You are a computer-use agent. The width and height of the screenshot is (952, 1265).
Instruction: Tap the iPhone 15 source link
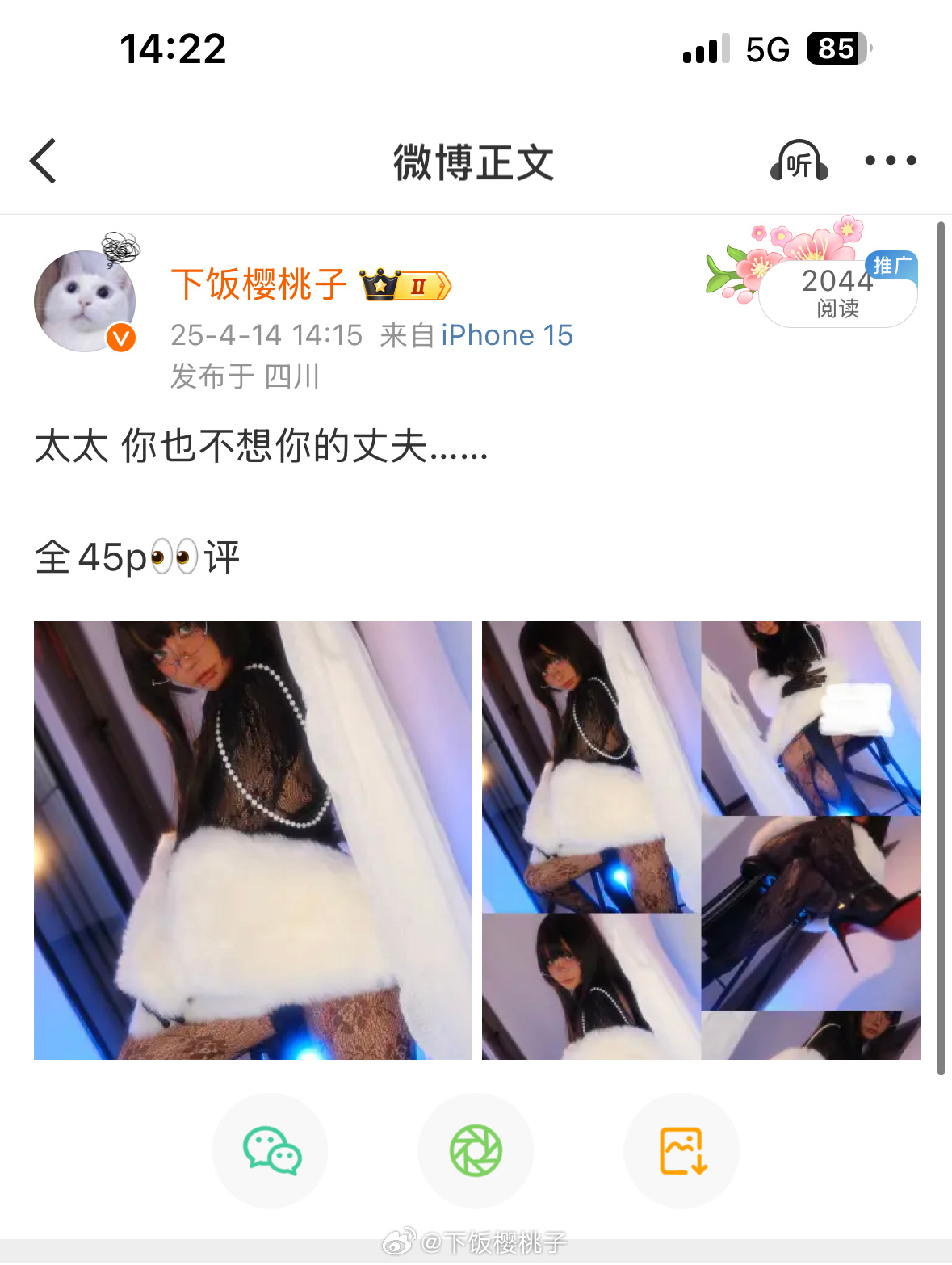pos(506,335)
